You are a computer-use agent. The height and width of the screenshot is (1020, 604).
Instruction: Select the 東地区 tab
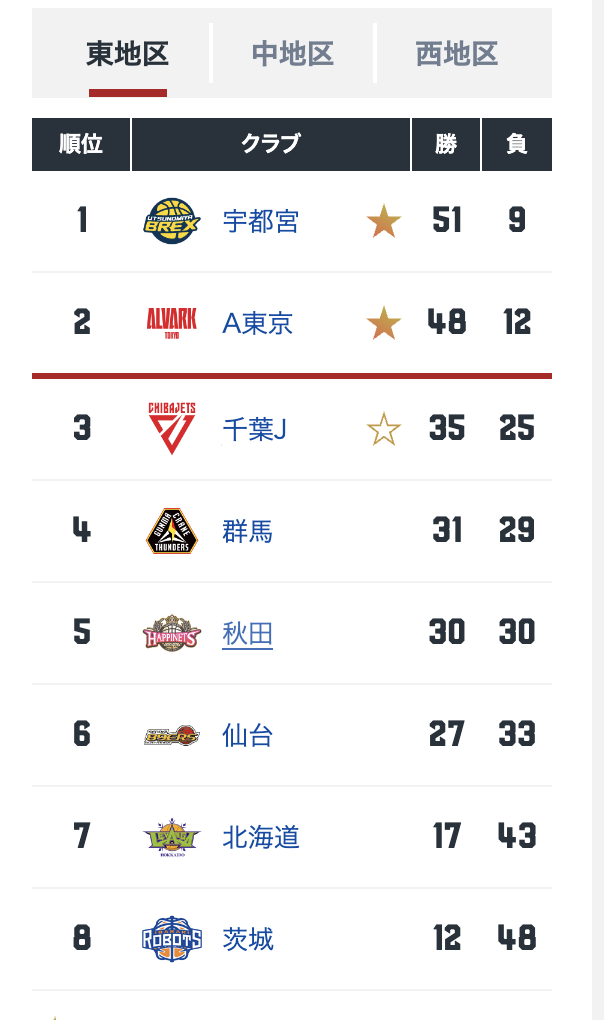[127, 54]
